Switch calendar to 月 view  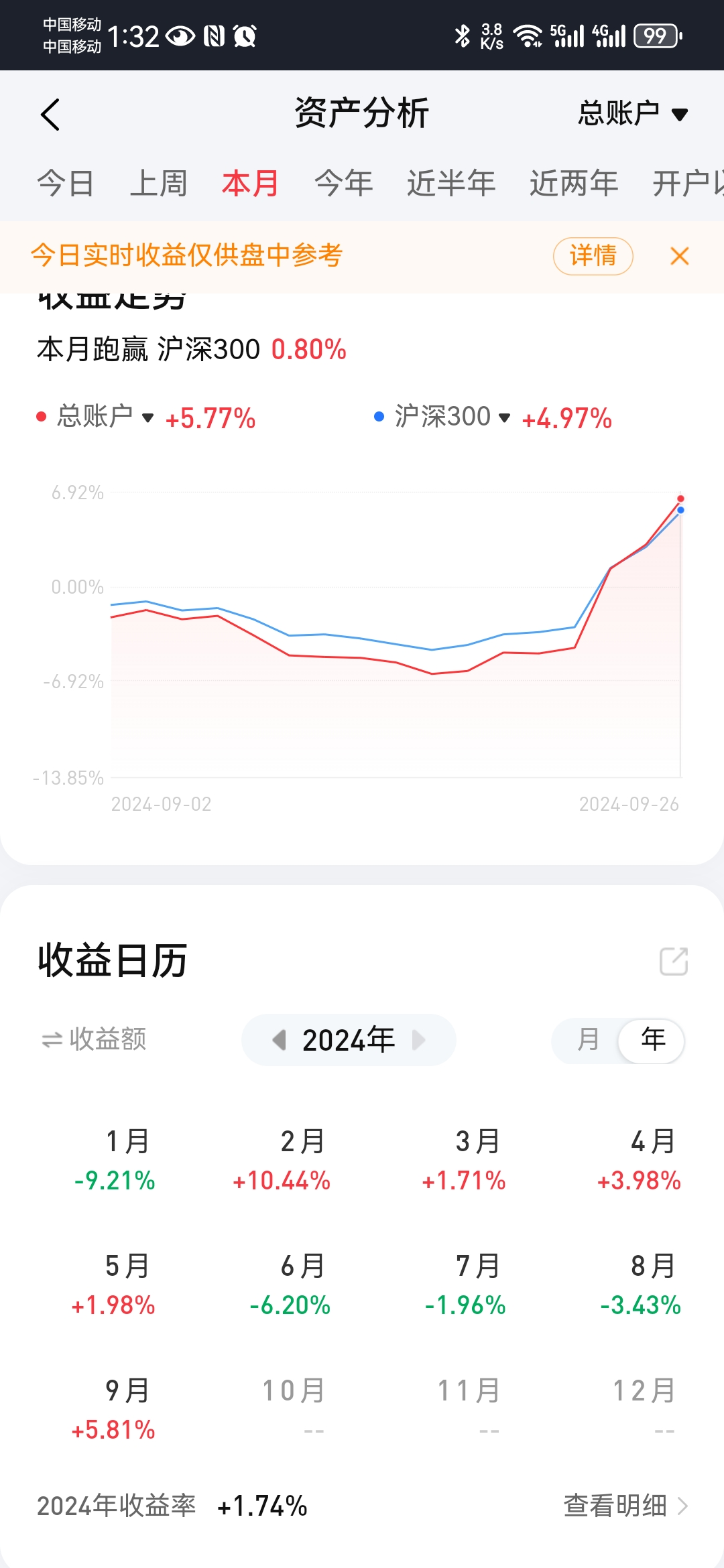588,1040
